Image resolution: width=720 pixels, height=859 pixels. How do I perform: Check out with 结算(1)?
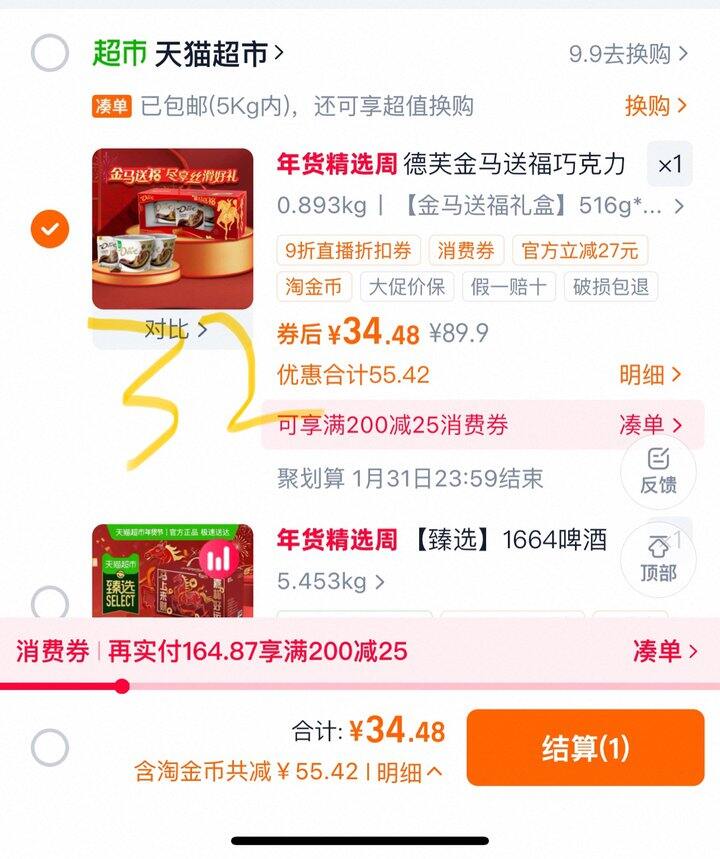coord(585,748)
